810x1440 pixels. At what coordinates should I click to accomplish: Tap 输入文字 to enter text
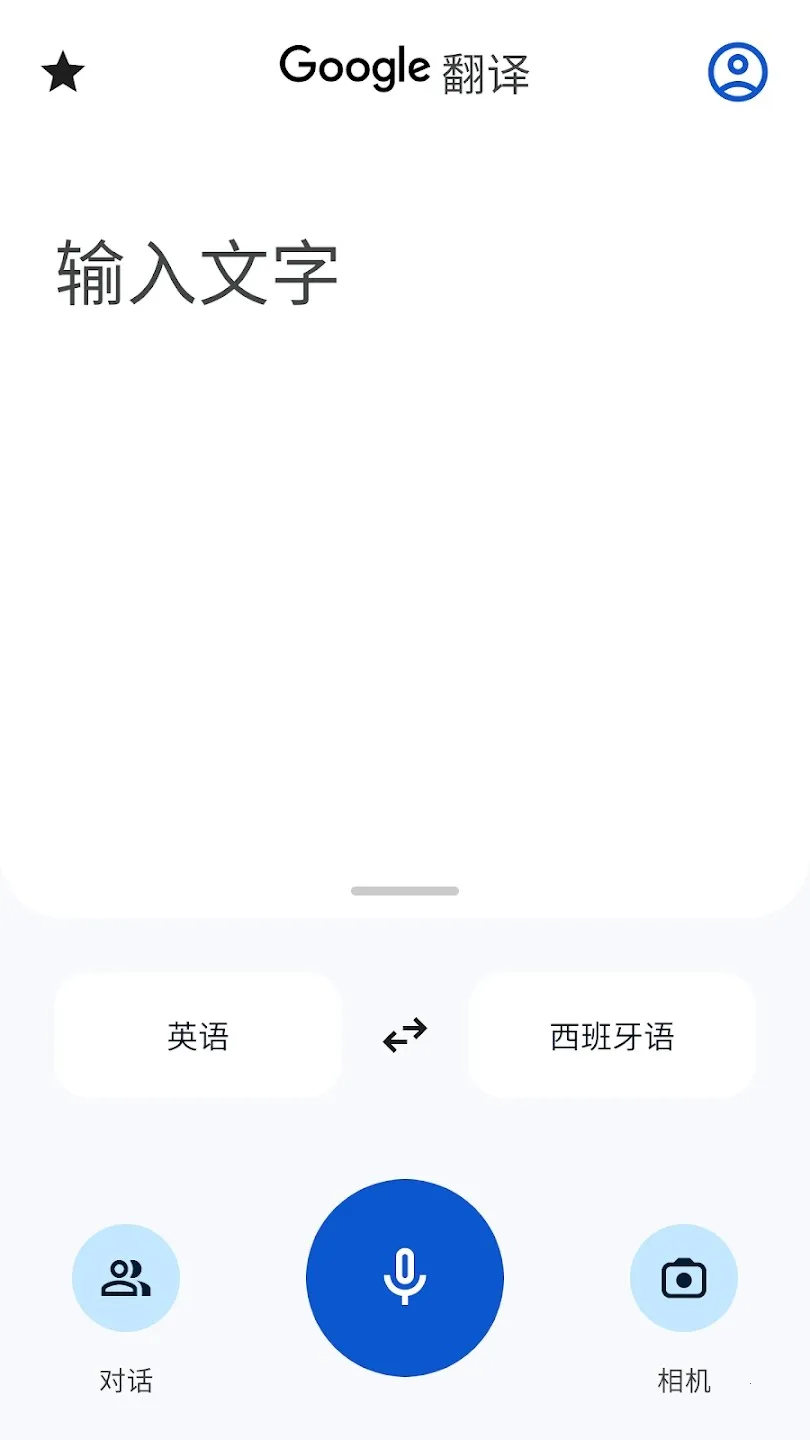196,270
